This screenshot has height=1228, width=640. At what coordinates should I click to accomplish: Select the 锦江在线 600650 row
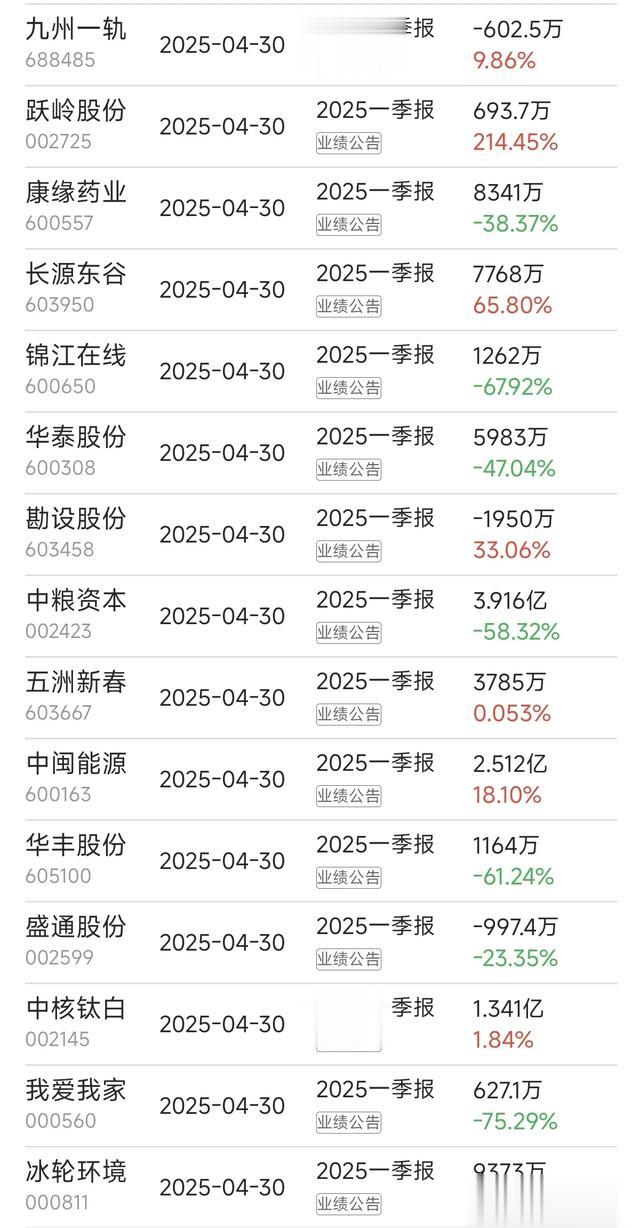[x=320, y=371]
